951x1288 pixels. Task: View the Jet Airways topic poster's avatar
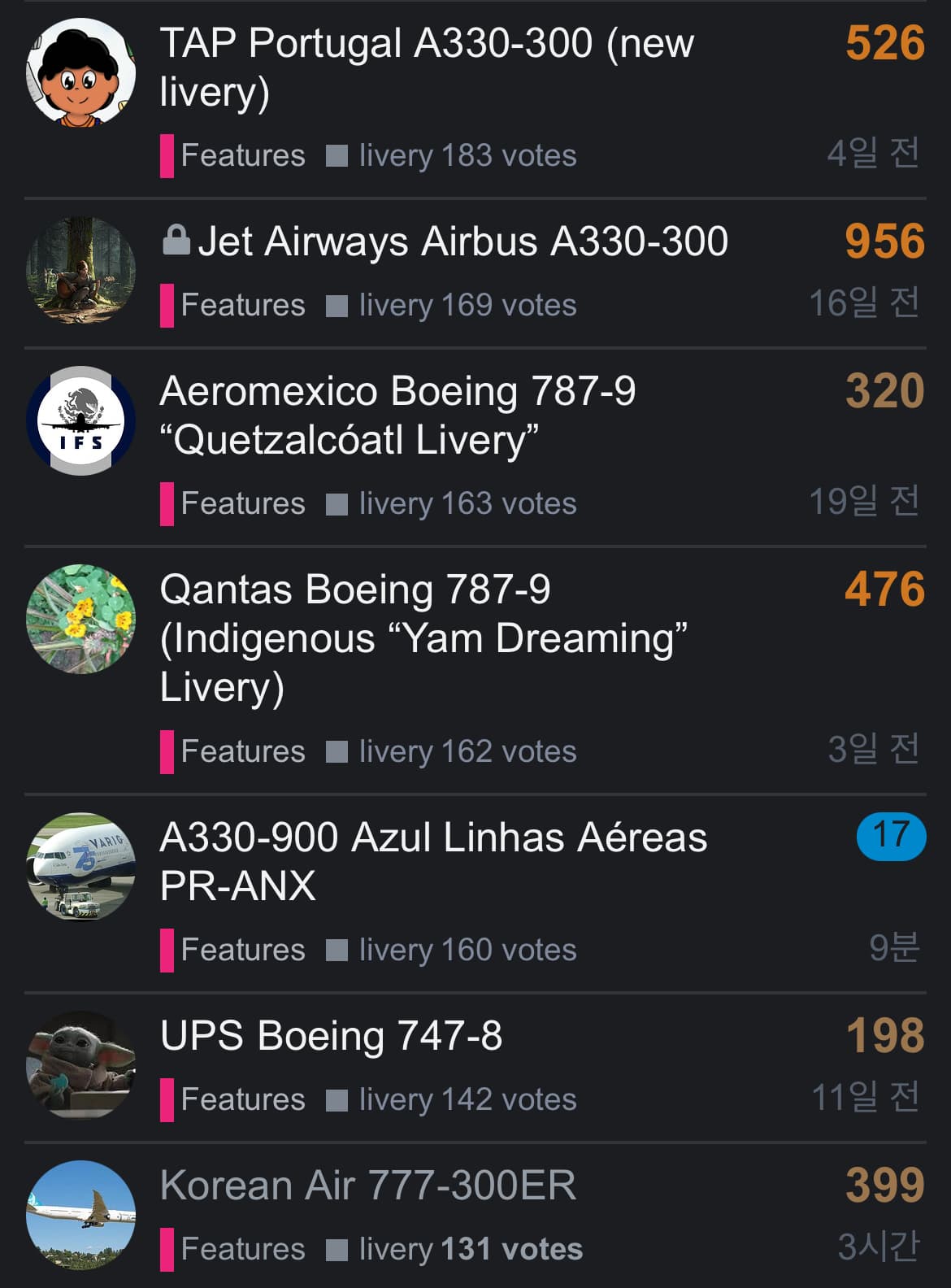click(80, 270)
